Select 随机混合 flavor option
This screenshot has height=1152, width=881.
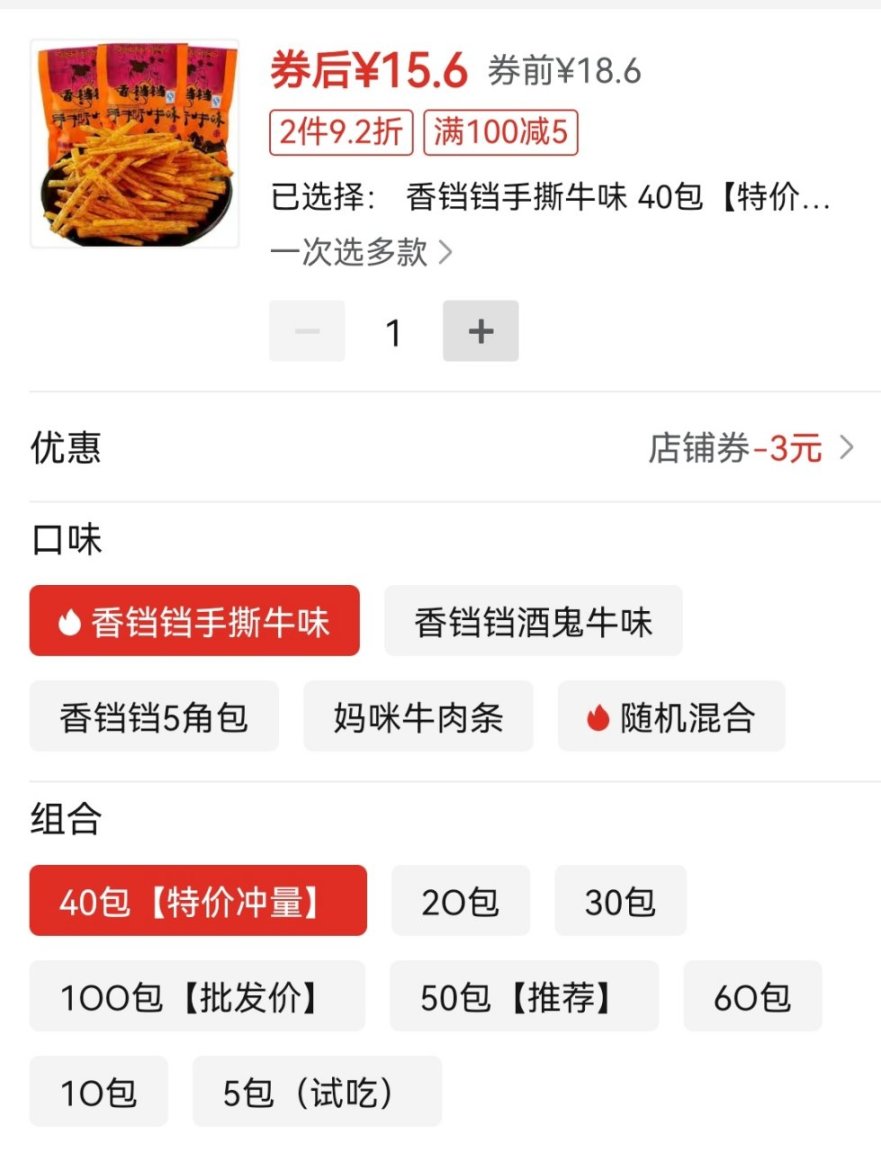pos(671,717)
